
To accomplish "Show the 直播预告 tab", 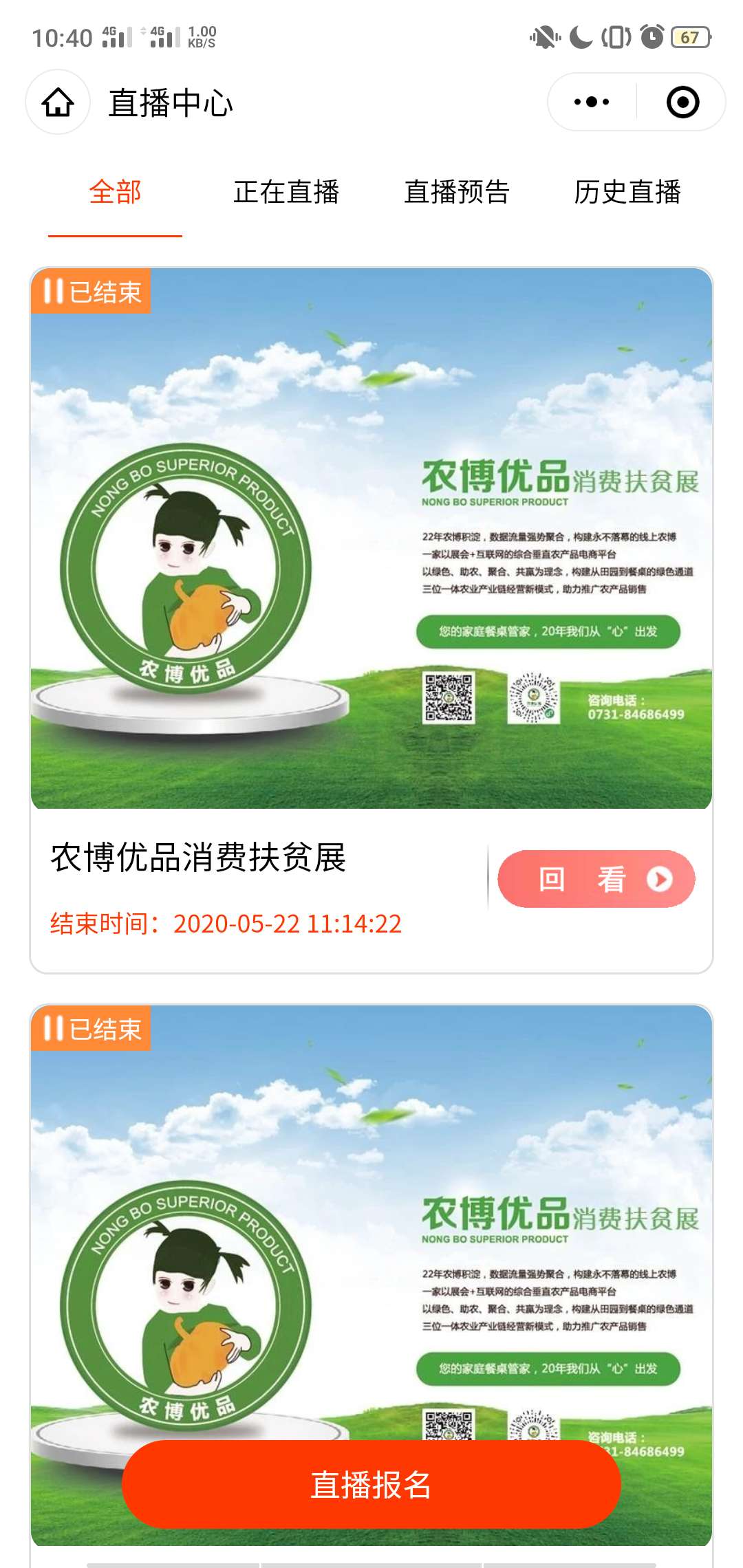I will (457, 192).
